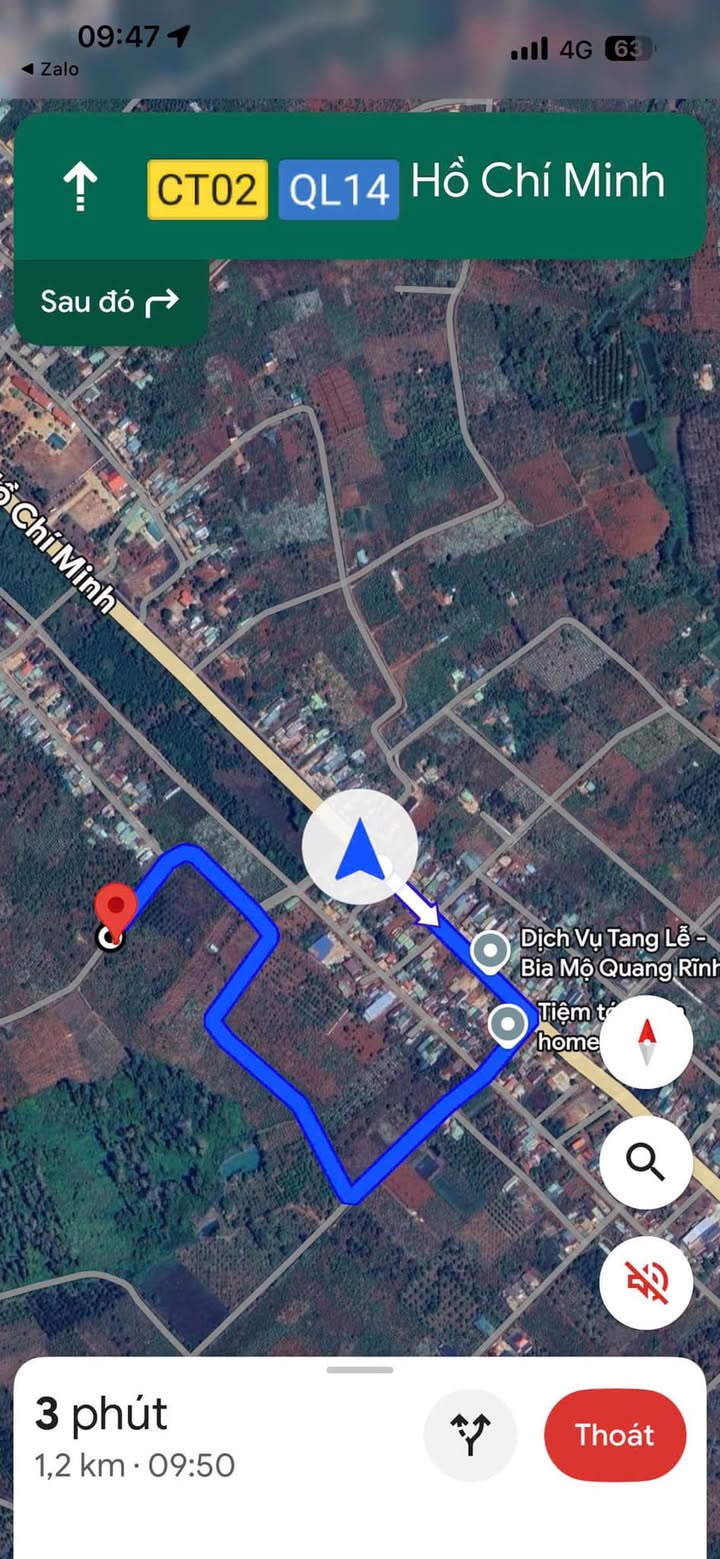Reorient map with the compass
This screenshot has width=720, height=1559.
[646, 1041]
